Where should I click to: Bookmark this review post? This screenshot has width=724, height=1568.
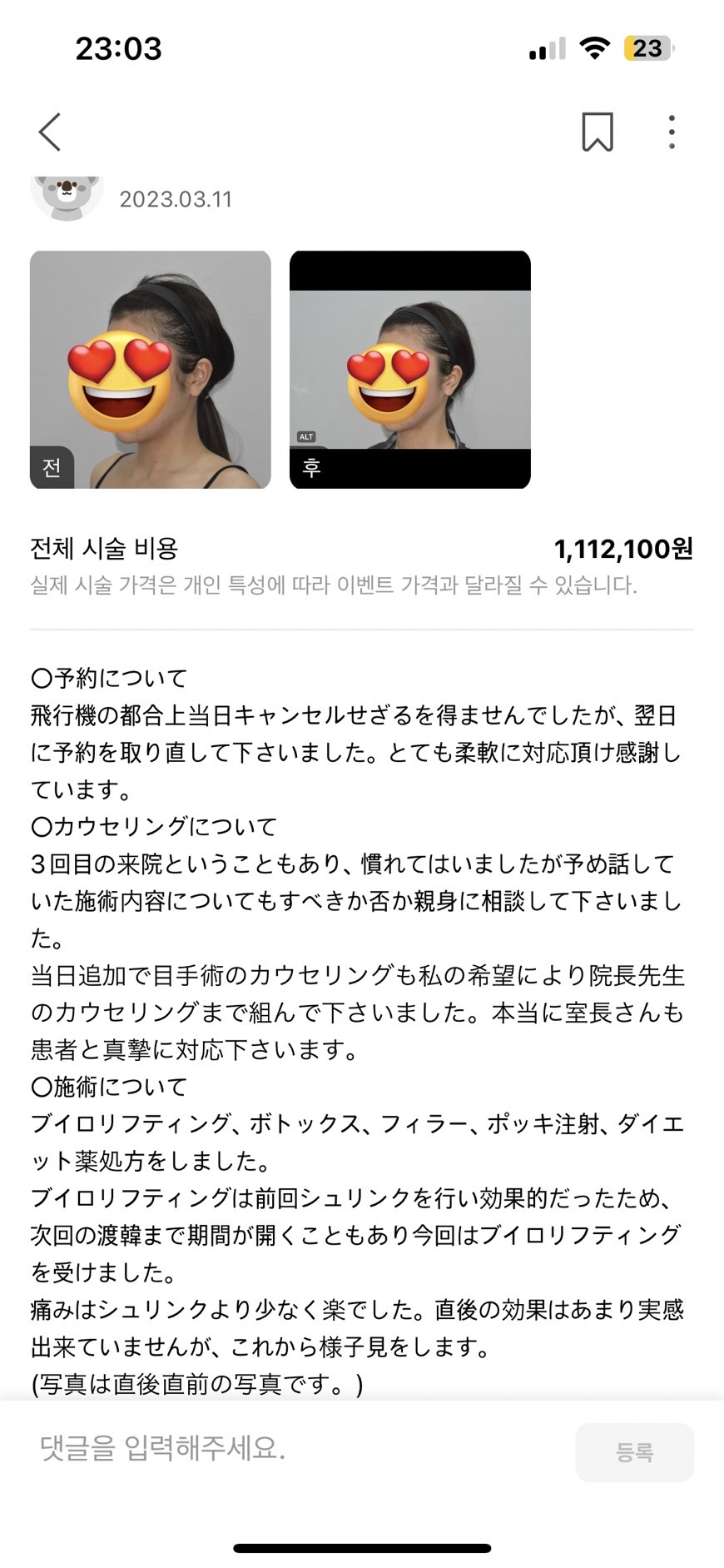coord(597,132)
